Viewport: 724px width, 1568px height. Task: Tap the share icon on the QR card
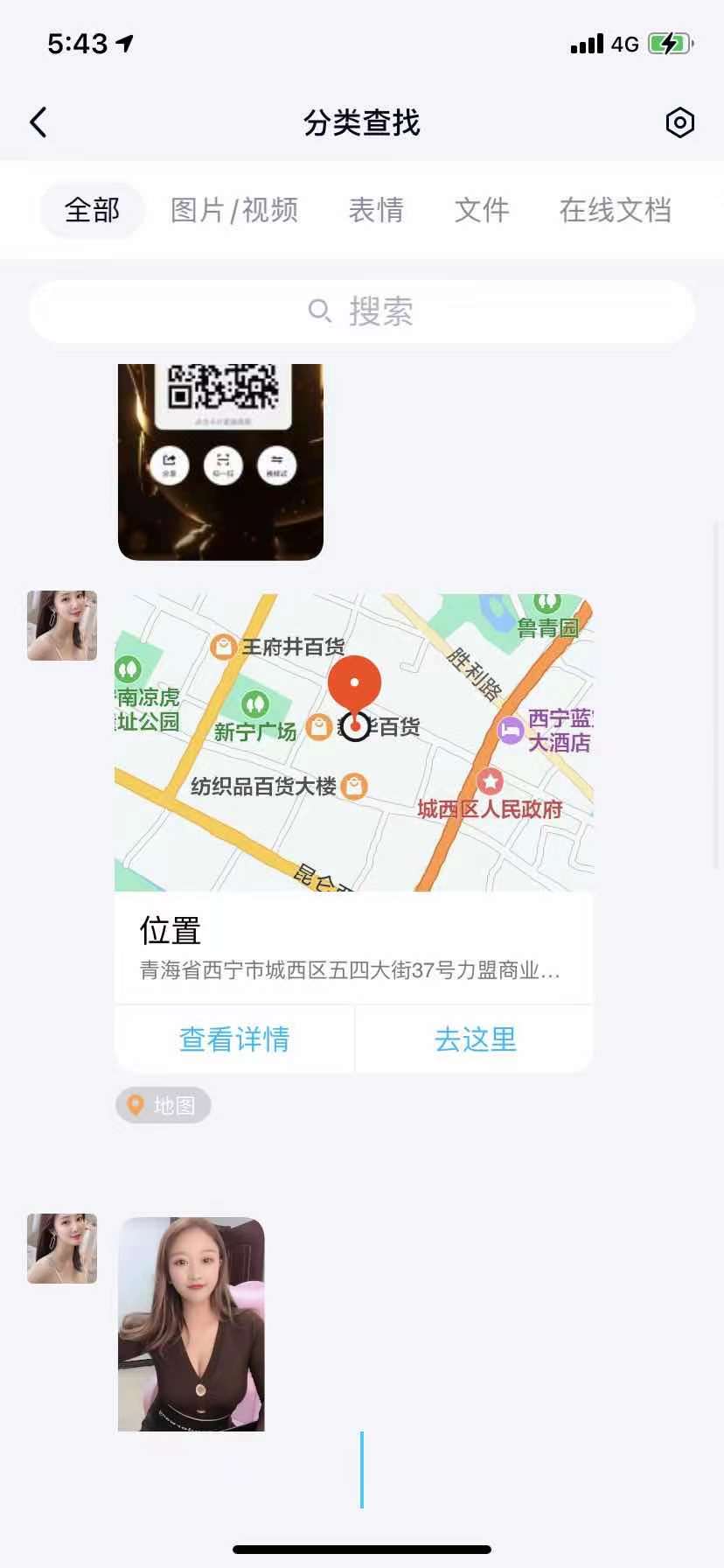168,465
